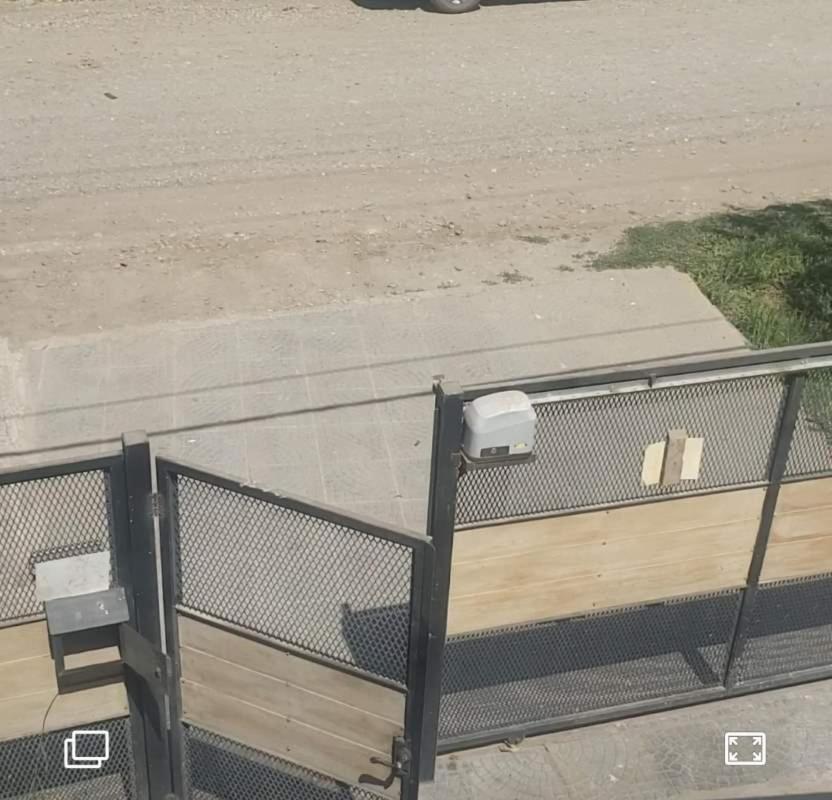This screenshot has height=800, width=832.
Task: Open the multi-window view icon
Action: pyautogui.click(x=86, y=749)
